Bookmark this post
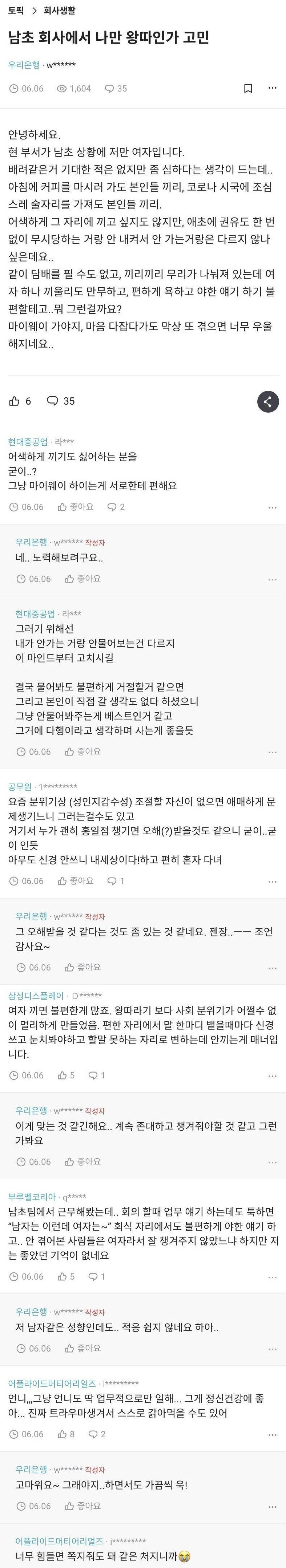Screen dimensions: 286x1568 248,88
